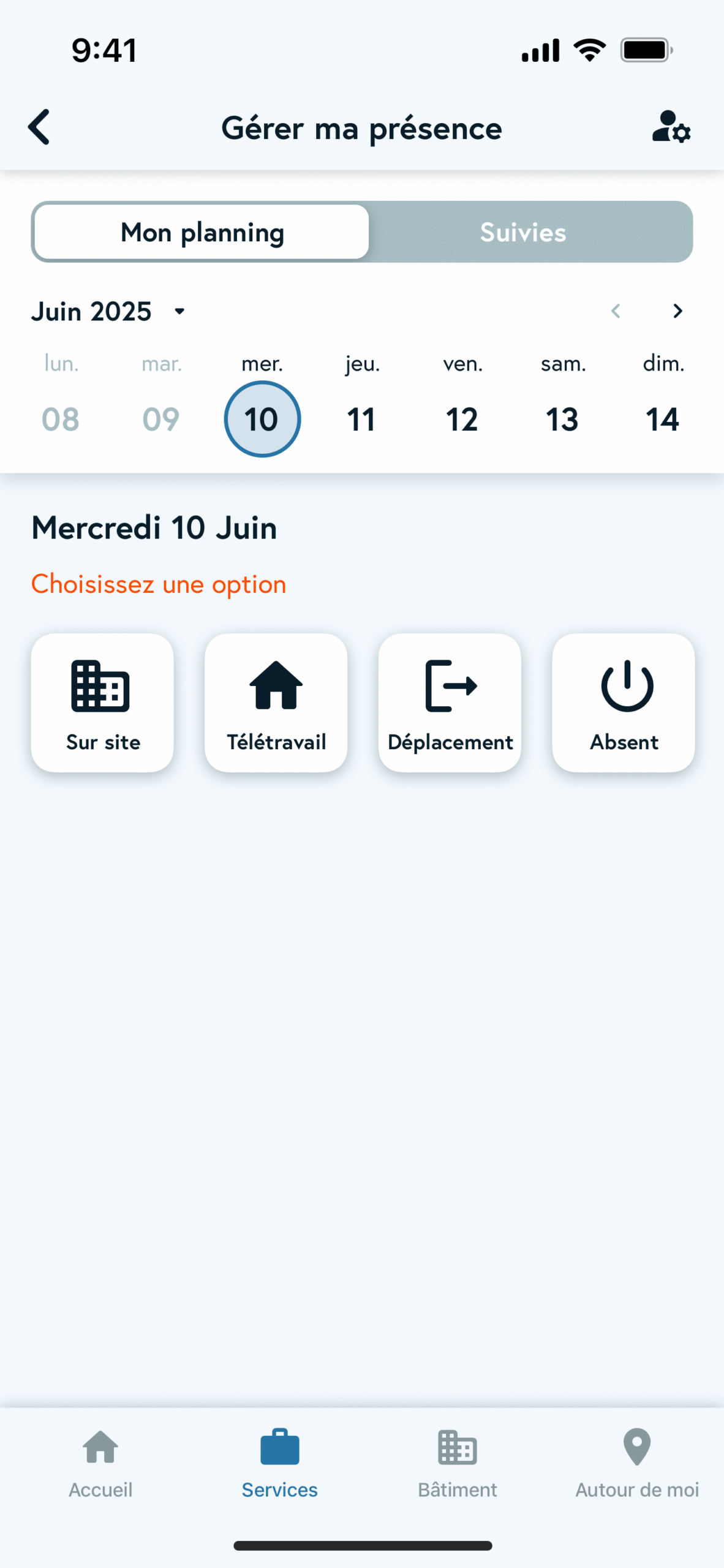Go back from Gérer ma présence
Image resolution: width=724 pixels, height=1568 pixels.
point(39,127)
